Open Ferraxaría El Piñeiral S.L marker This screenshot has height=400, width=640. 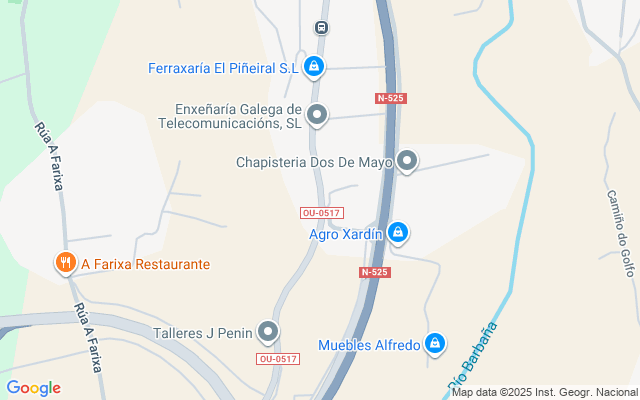coord(314,67)
